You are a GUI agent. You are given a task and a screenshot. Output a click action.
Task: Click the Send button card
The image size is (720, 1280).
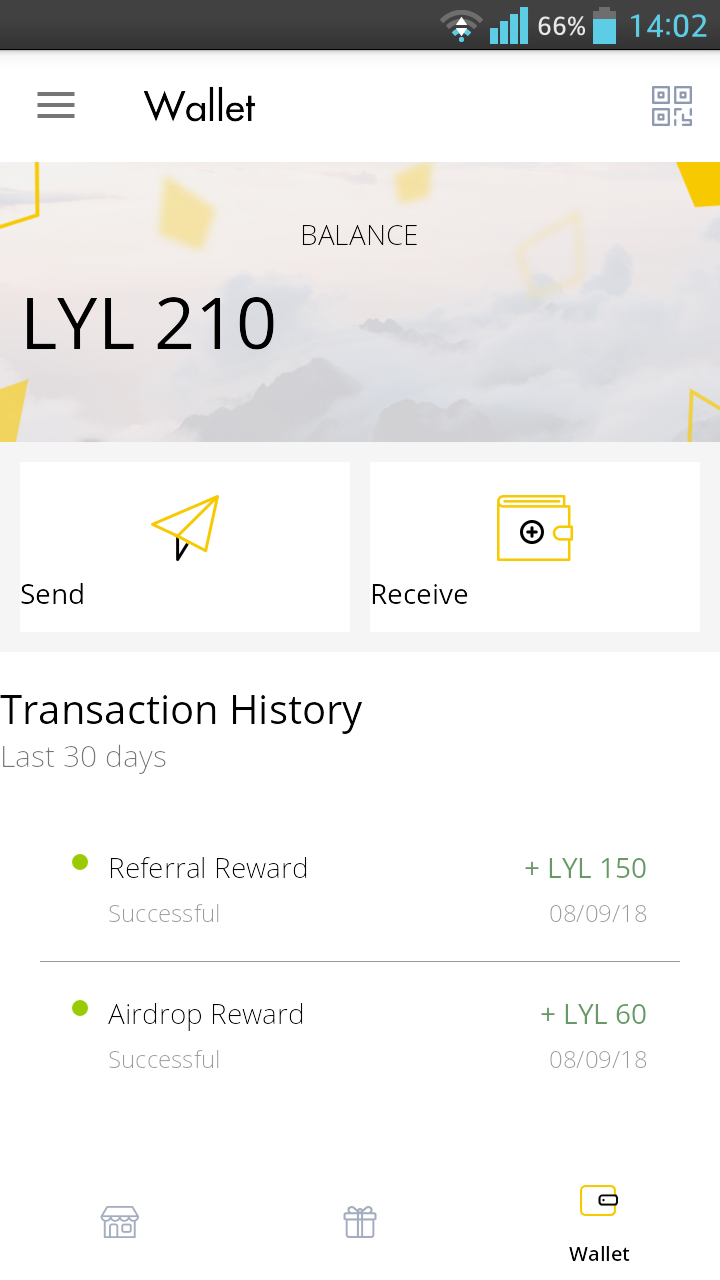(185, 546)
